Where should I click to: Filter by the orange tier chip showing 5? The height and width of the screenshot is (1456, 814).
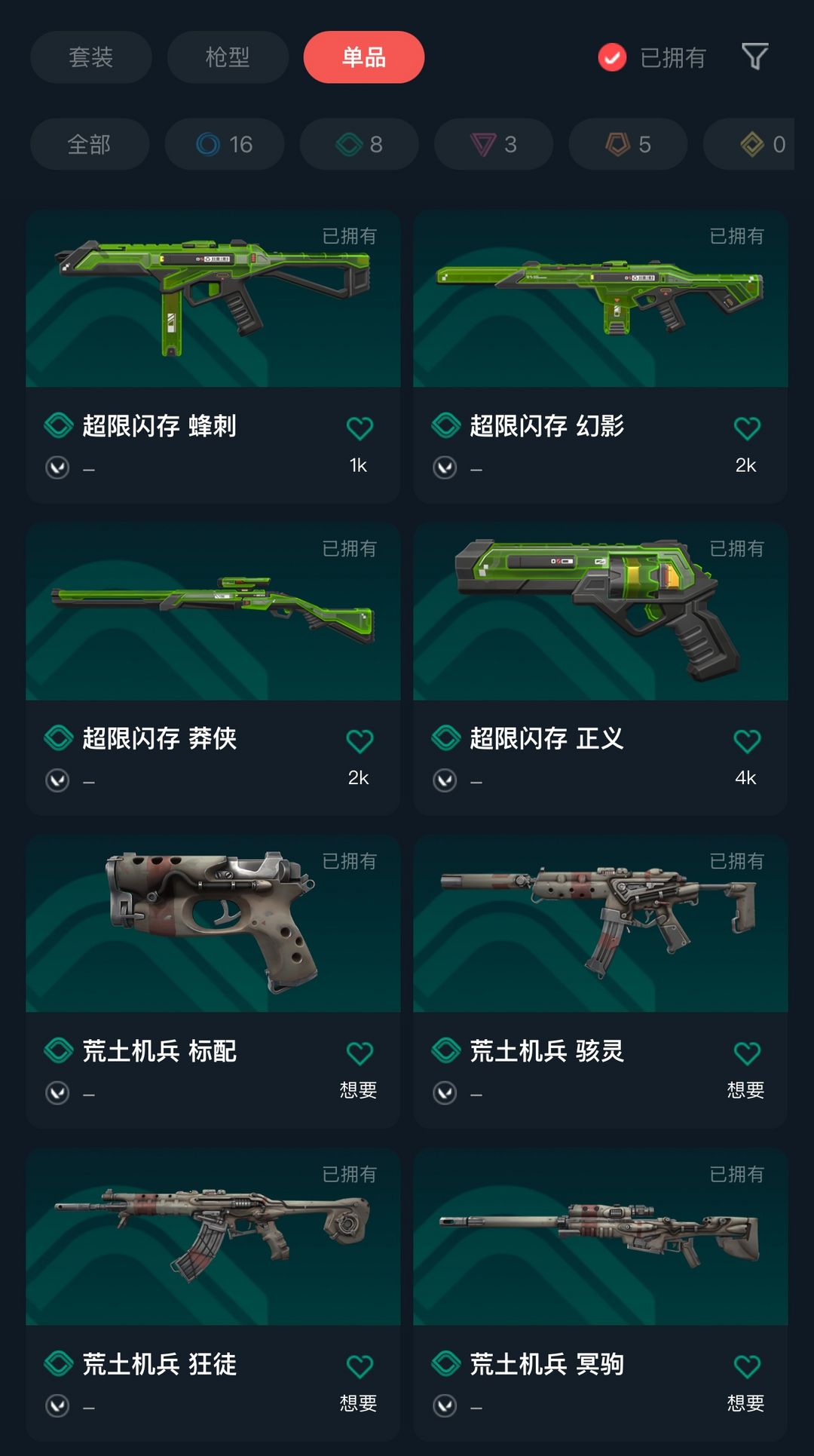[629, 144]
